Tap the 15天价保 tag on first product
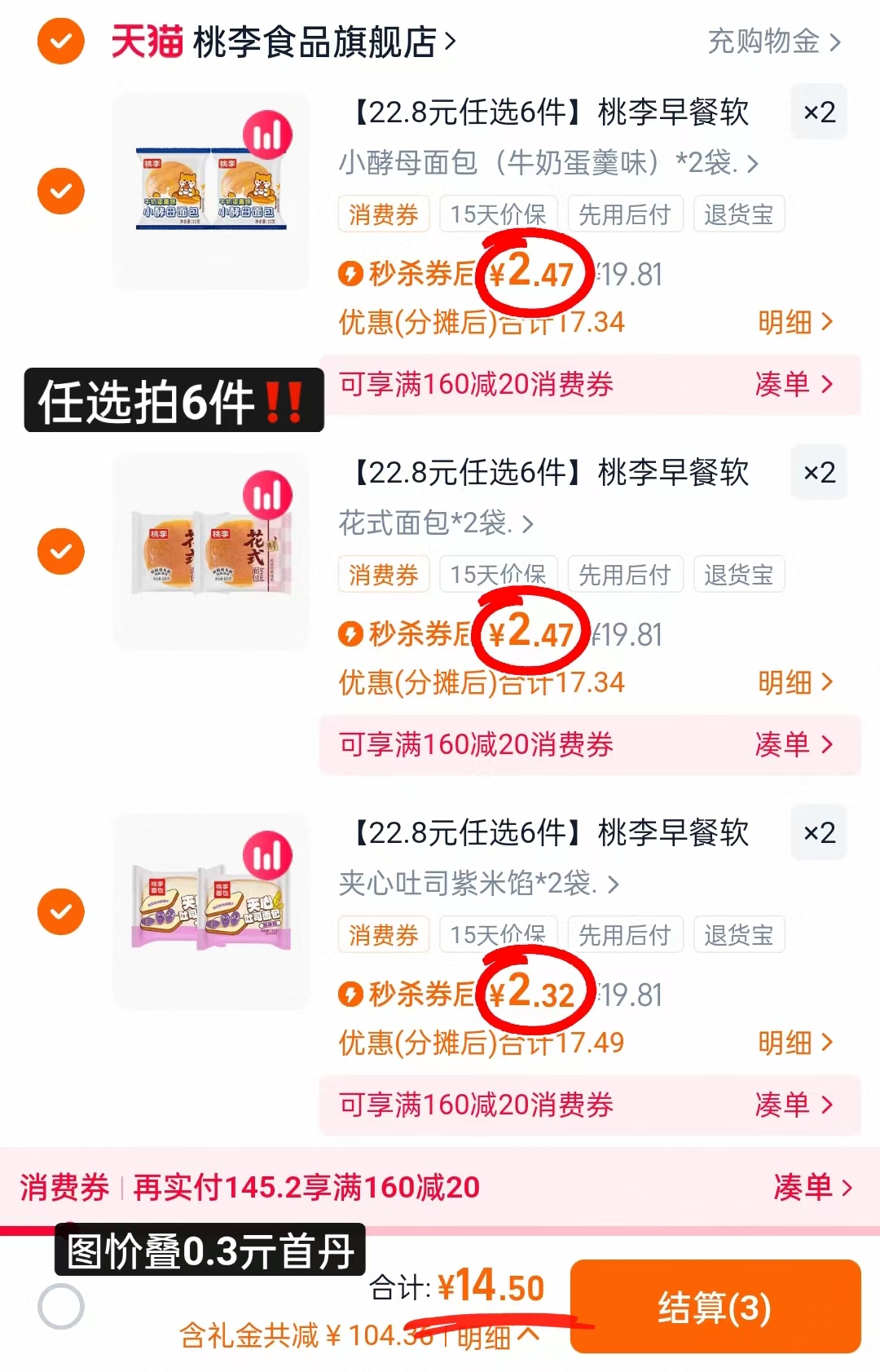 498,214
